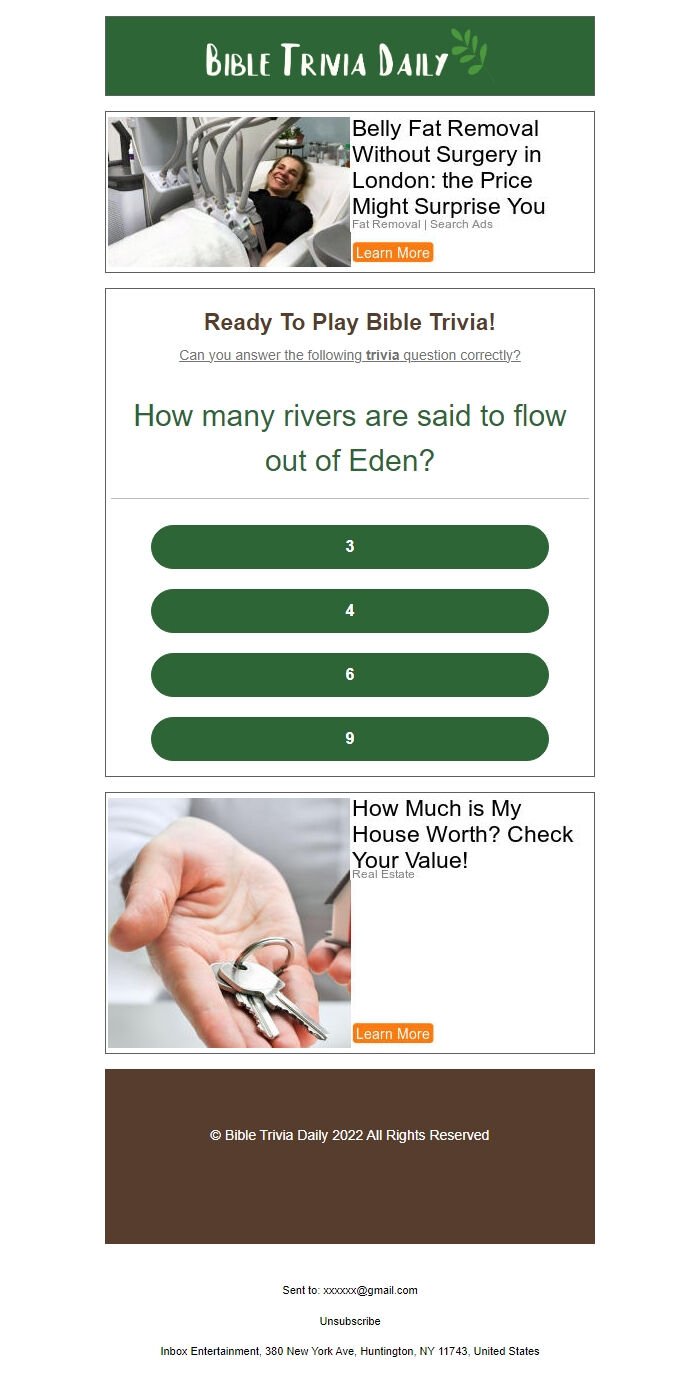Tap answer 9

tap(350, 739)
